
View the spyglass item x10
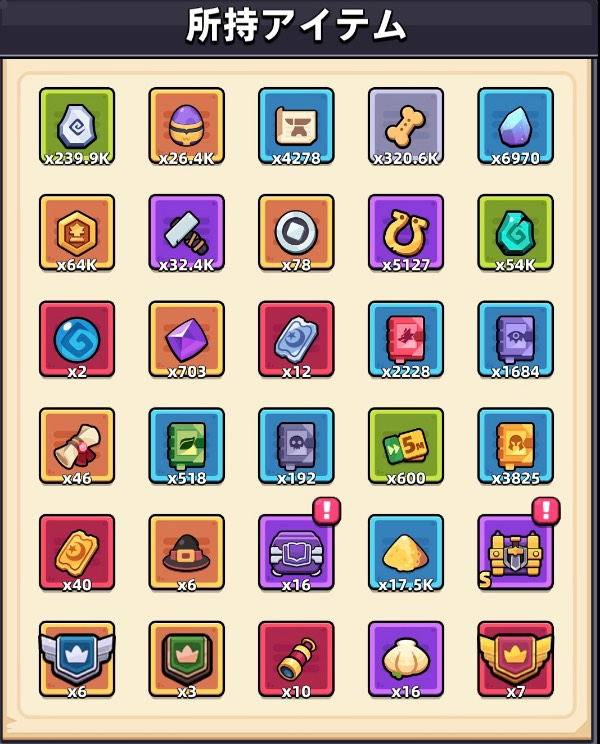pyautogui.click(x=296, y=659)
